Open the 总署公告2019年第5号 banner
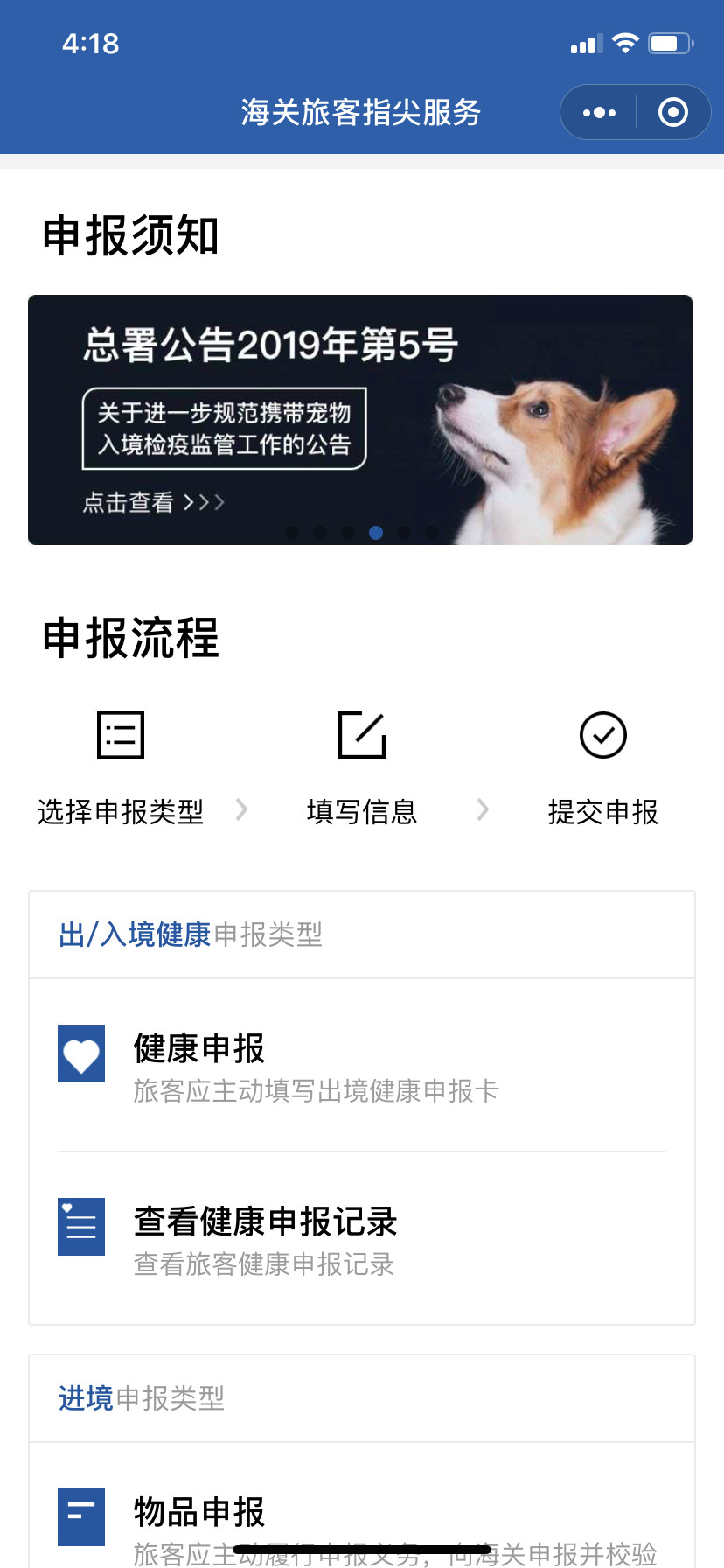The image size is (724, 1568). (360, 420)
